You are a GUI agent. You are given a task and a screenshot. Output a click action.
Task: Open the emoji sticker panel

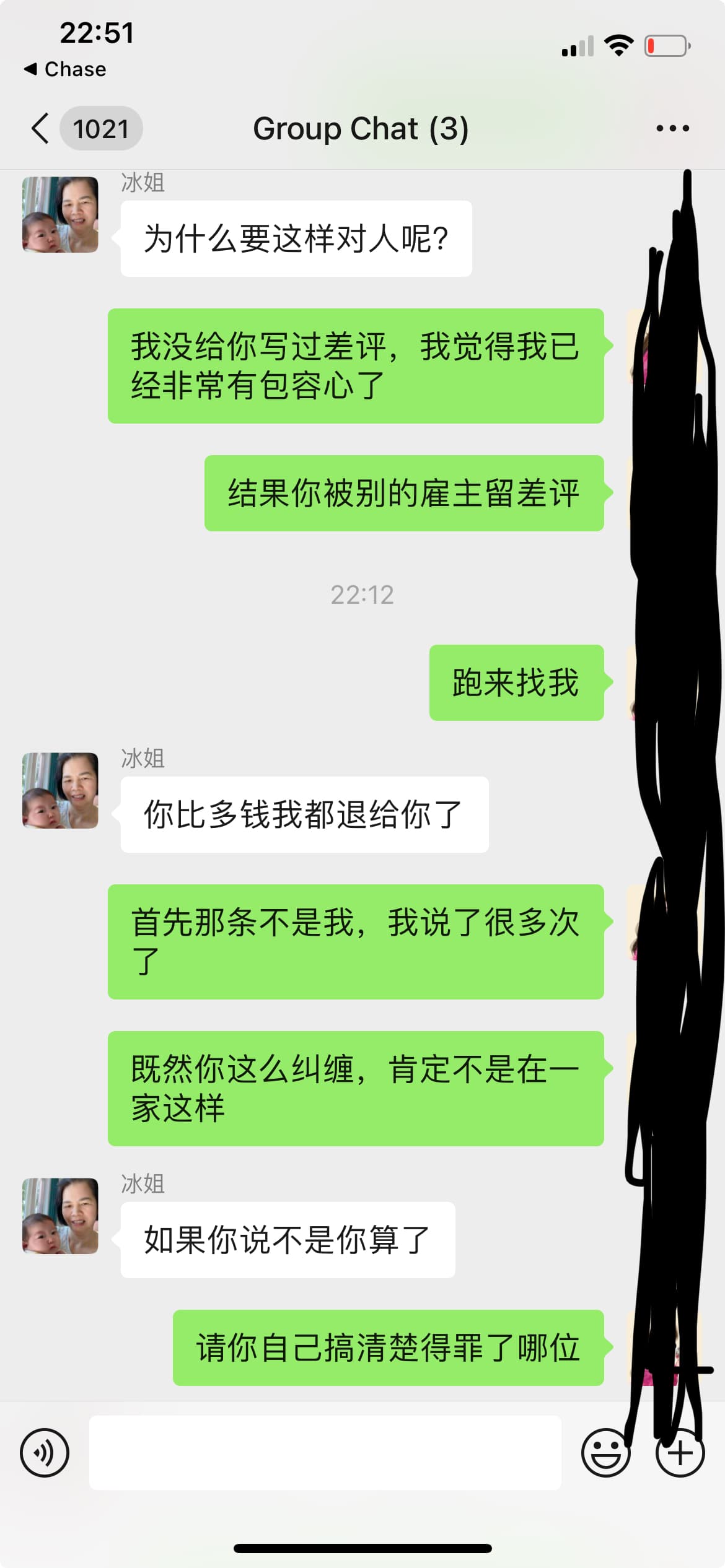[x=605, y=1453]
